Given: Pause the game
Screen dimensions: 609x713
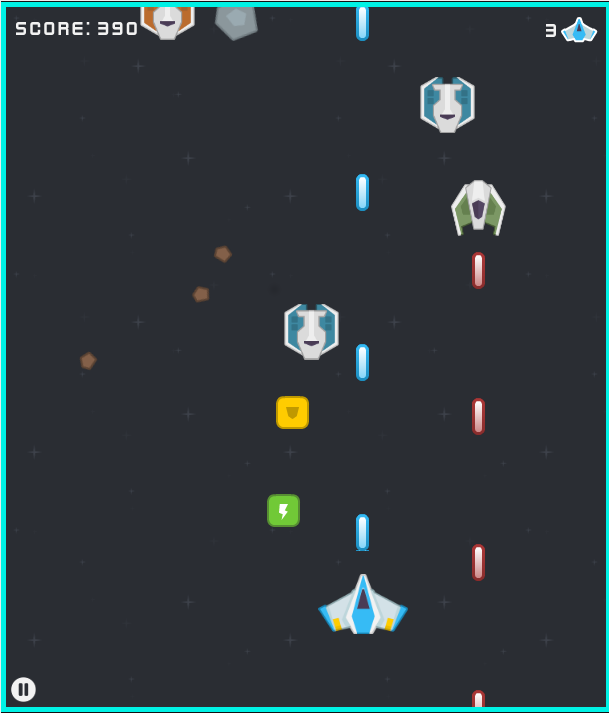Looking at the screenshot, I should tap(23, 689).
